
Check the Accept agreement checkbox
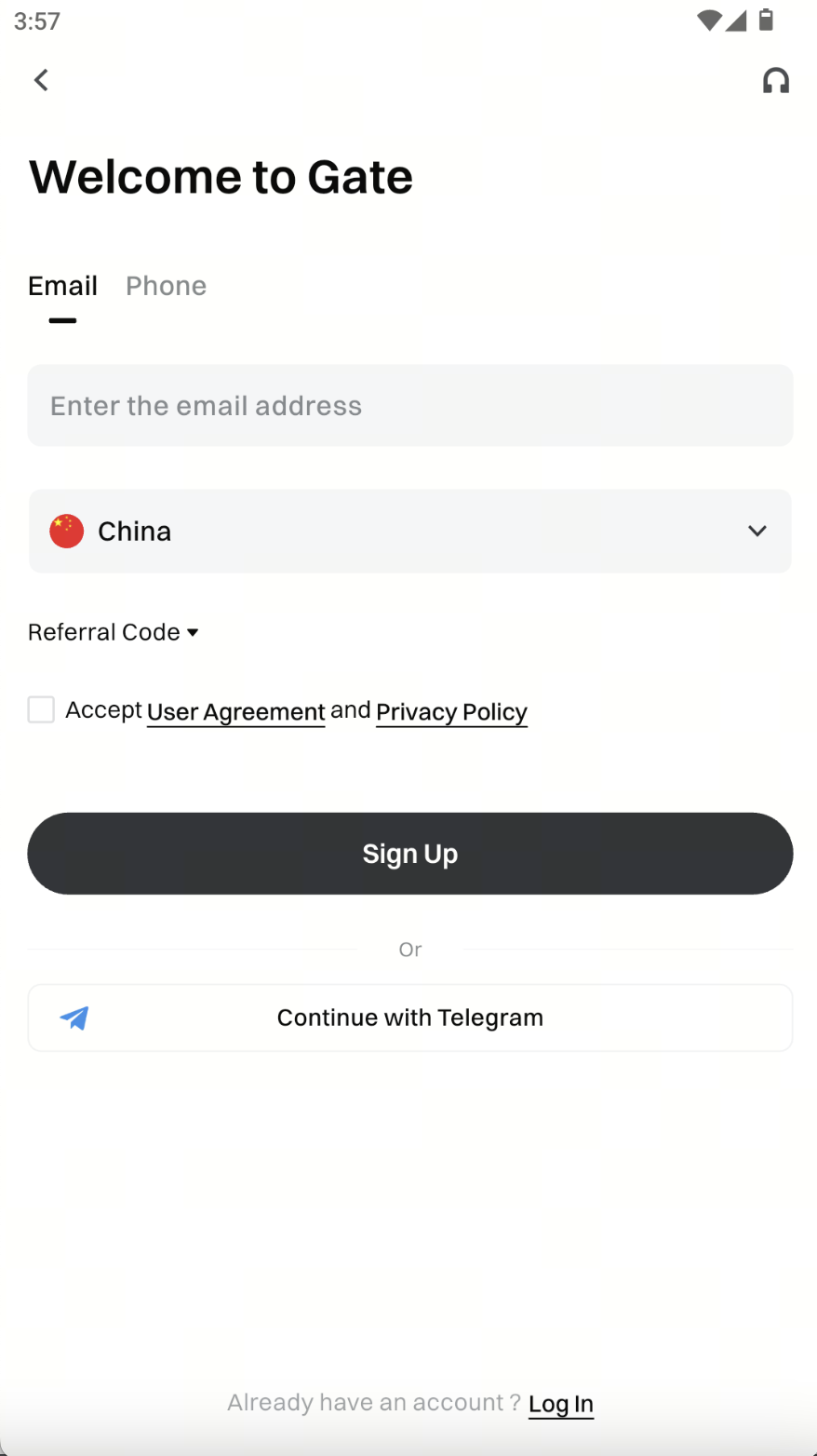pos(41,709)
